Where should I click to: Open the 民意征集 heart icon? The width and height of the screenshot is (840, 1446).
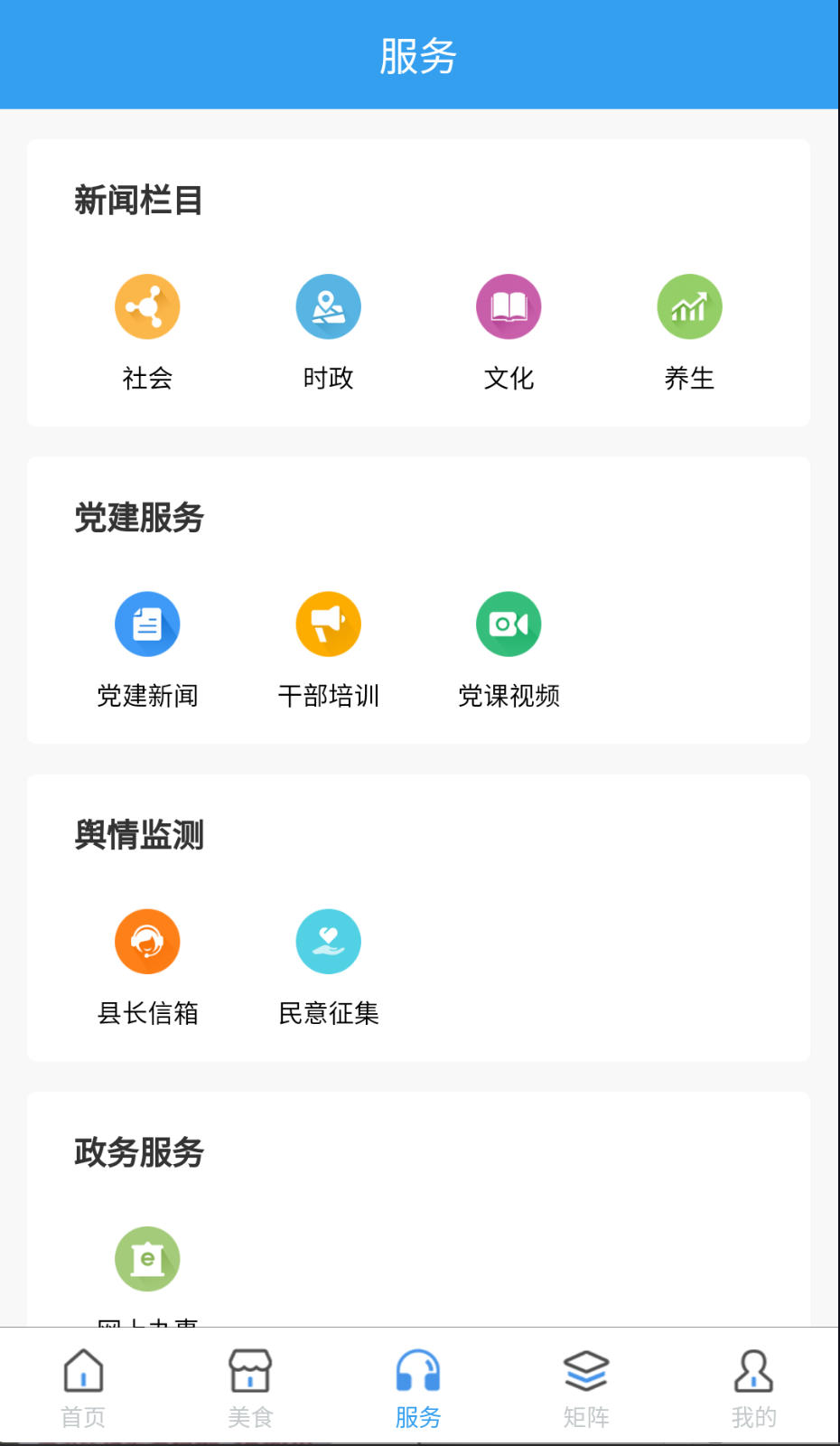coord(328,941)
